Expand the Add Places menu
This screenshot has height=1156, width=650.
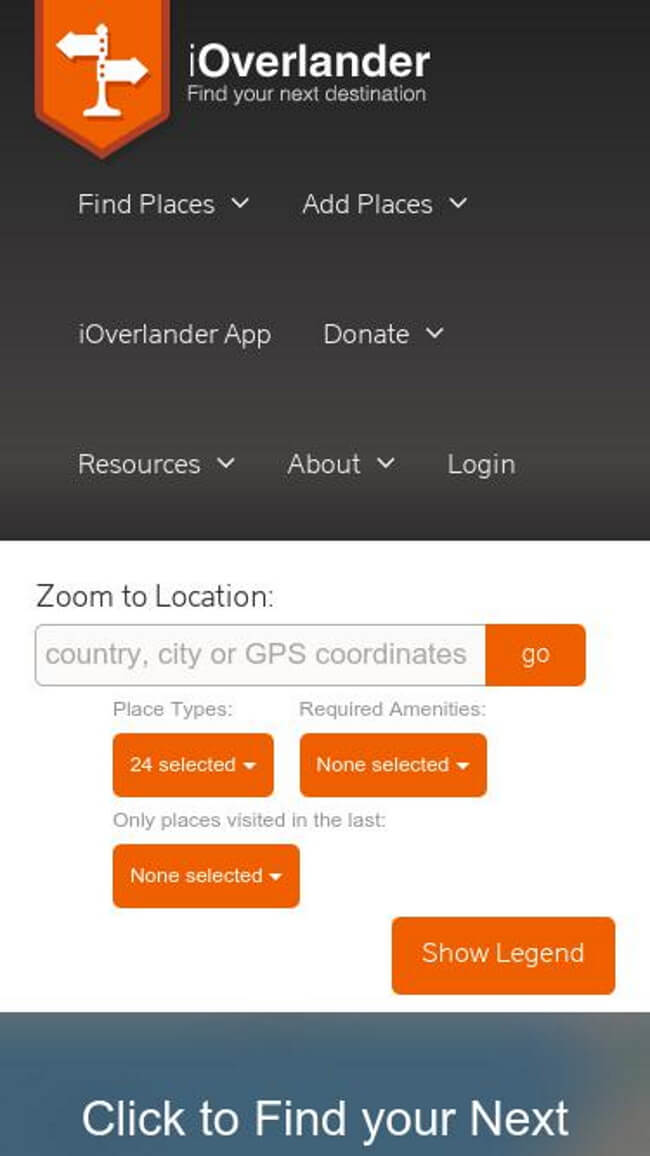385,204
